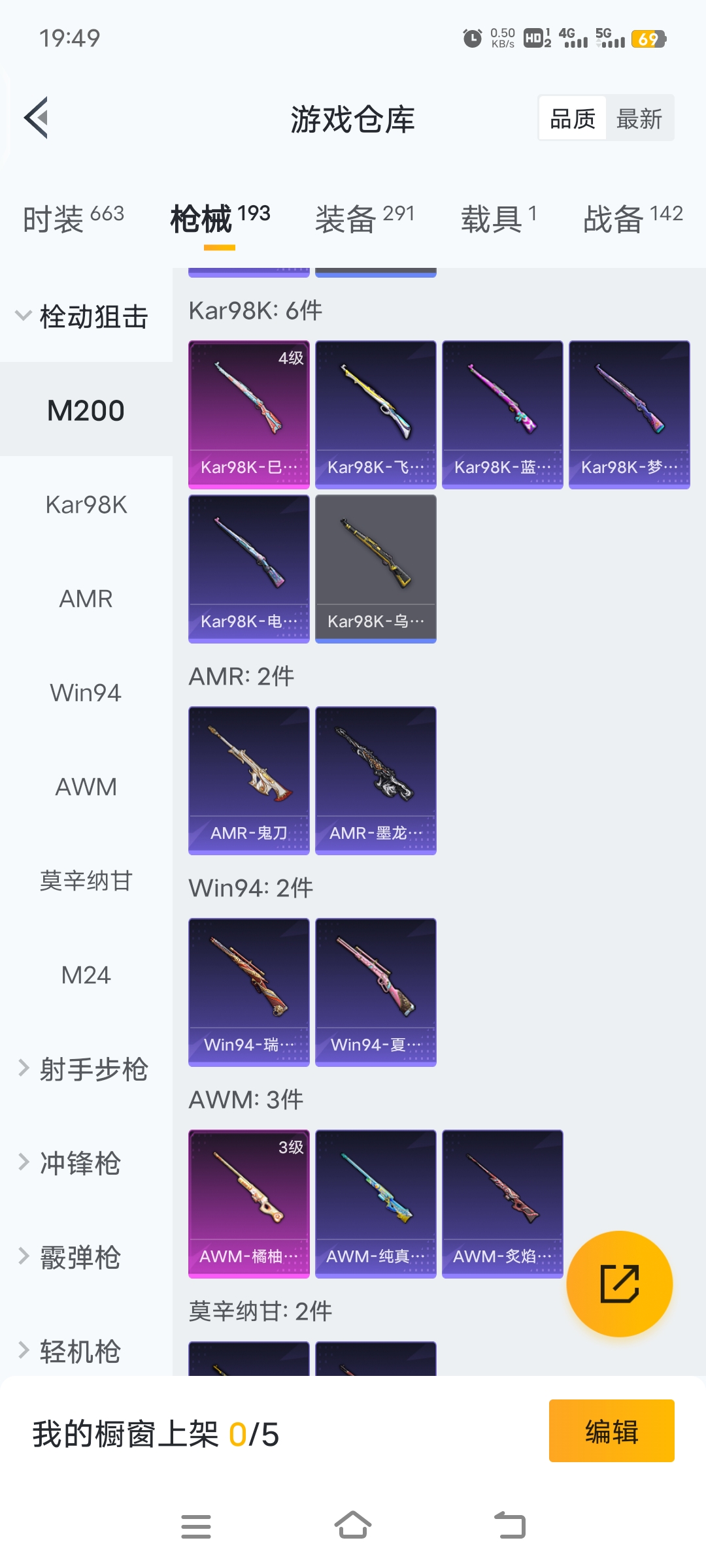Open the AWM-橘柚 skin
The image size is (706, 1568).
click(248, 1203)
